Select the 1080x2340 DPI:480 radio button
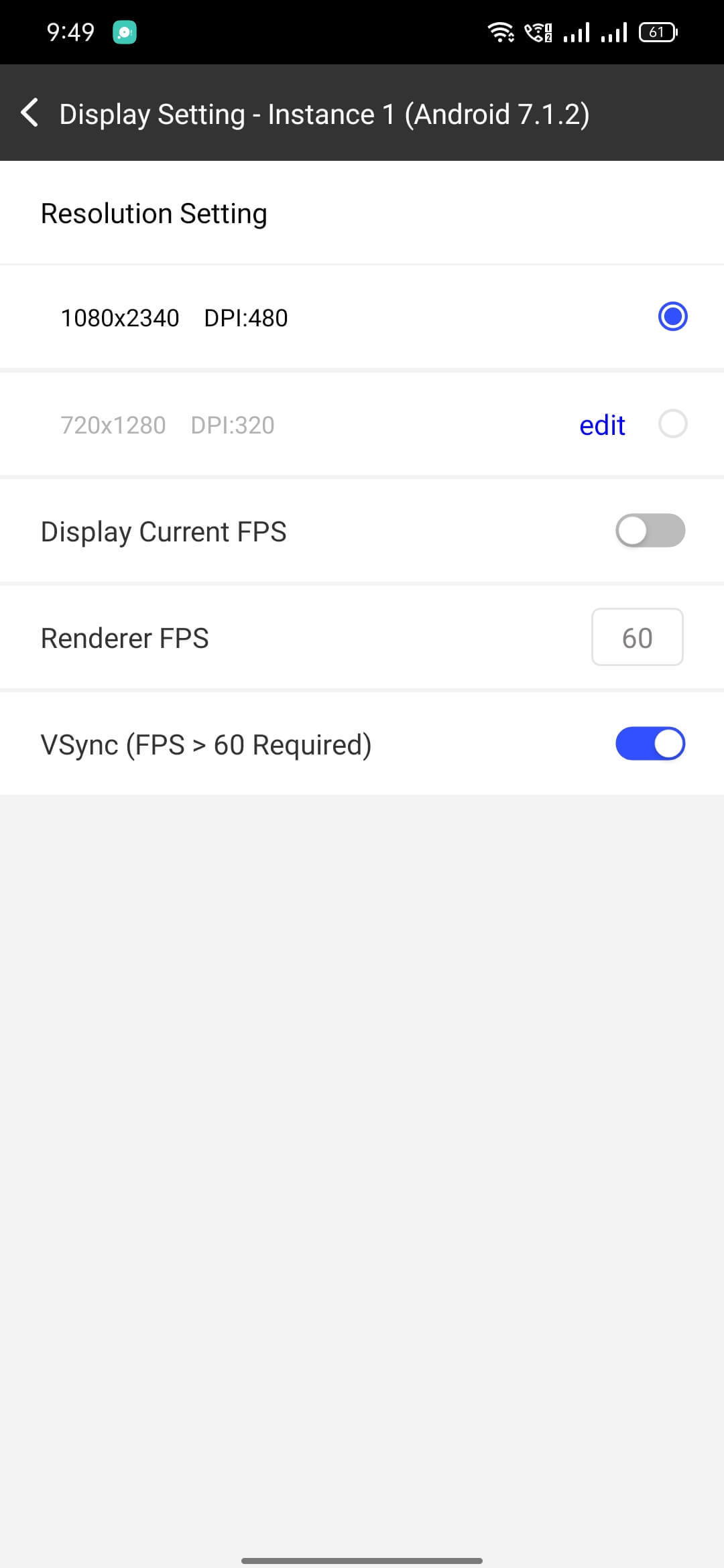 pos(673,316)
